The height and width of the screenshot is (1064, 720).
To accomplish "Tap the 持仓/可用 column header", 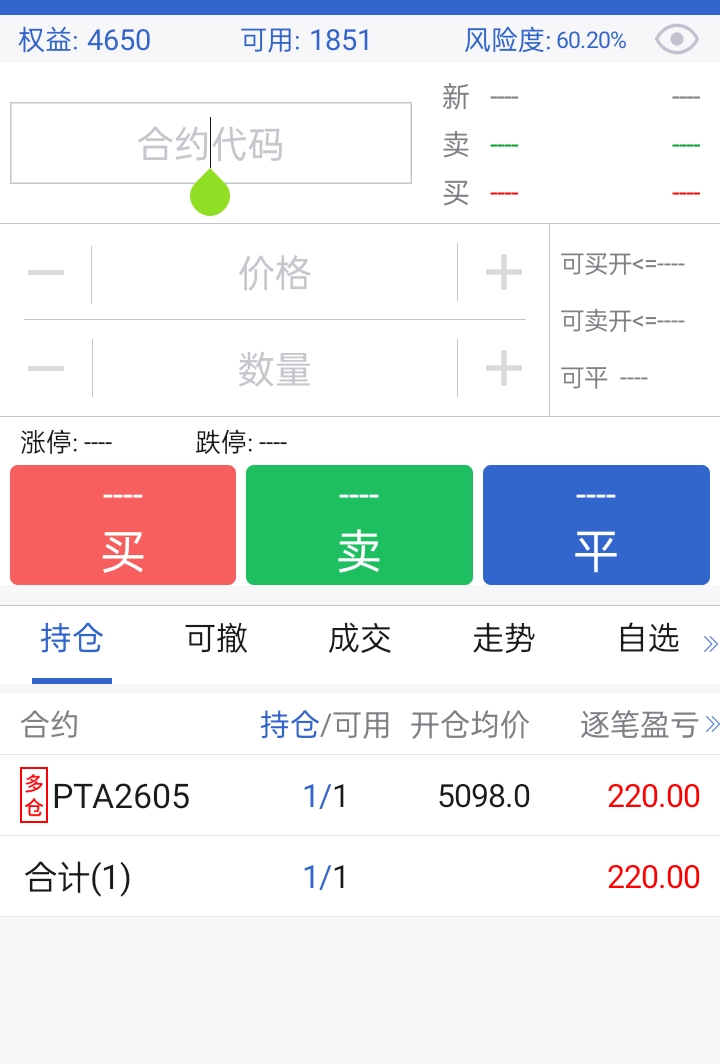I will pyautogui.click(x=325, y=725).
